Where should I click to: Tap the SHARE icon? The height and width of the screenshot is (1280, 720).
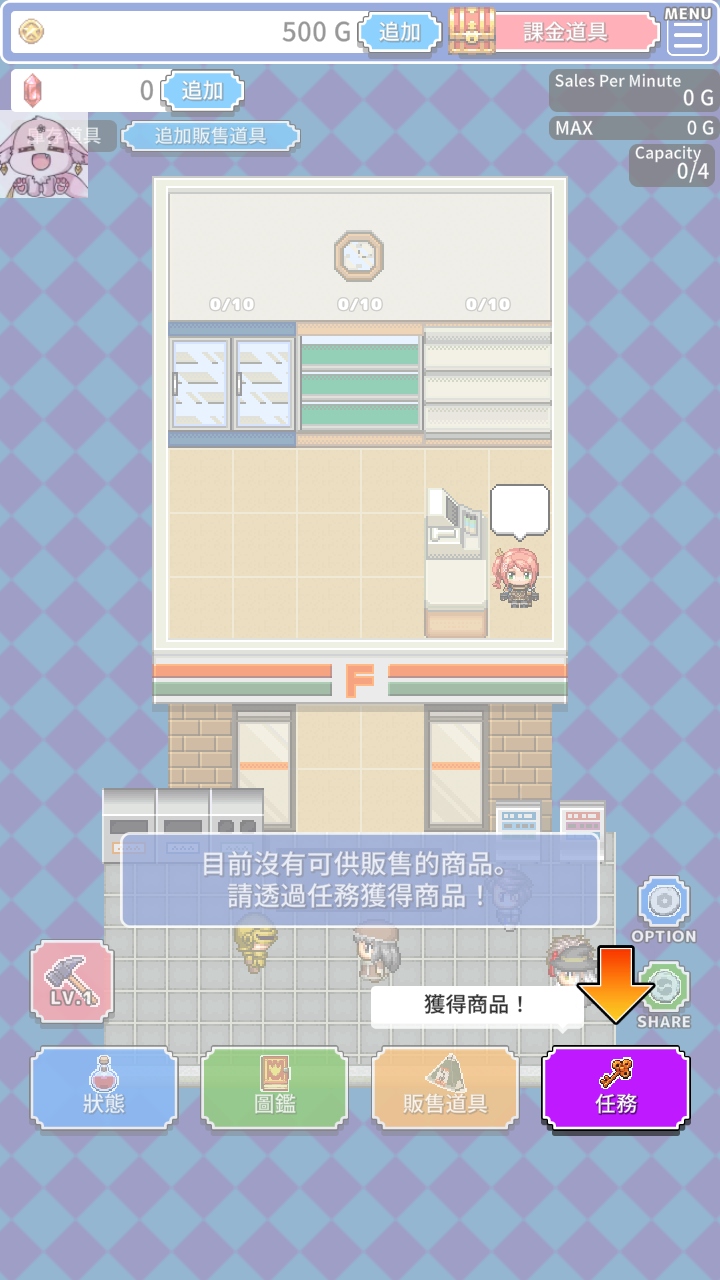tap(664, 990)
